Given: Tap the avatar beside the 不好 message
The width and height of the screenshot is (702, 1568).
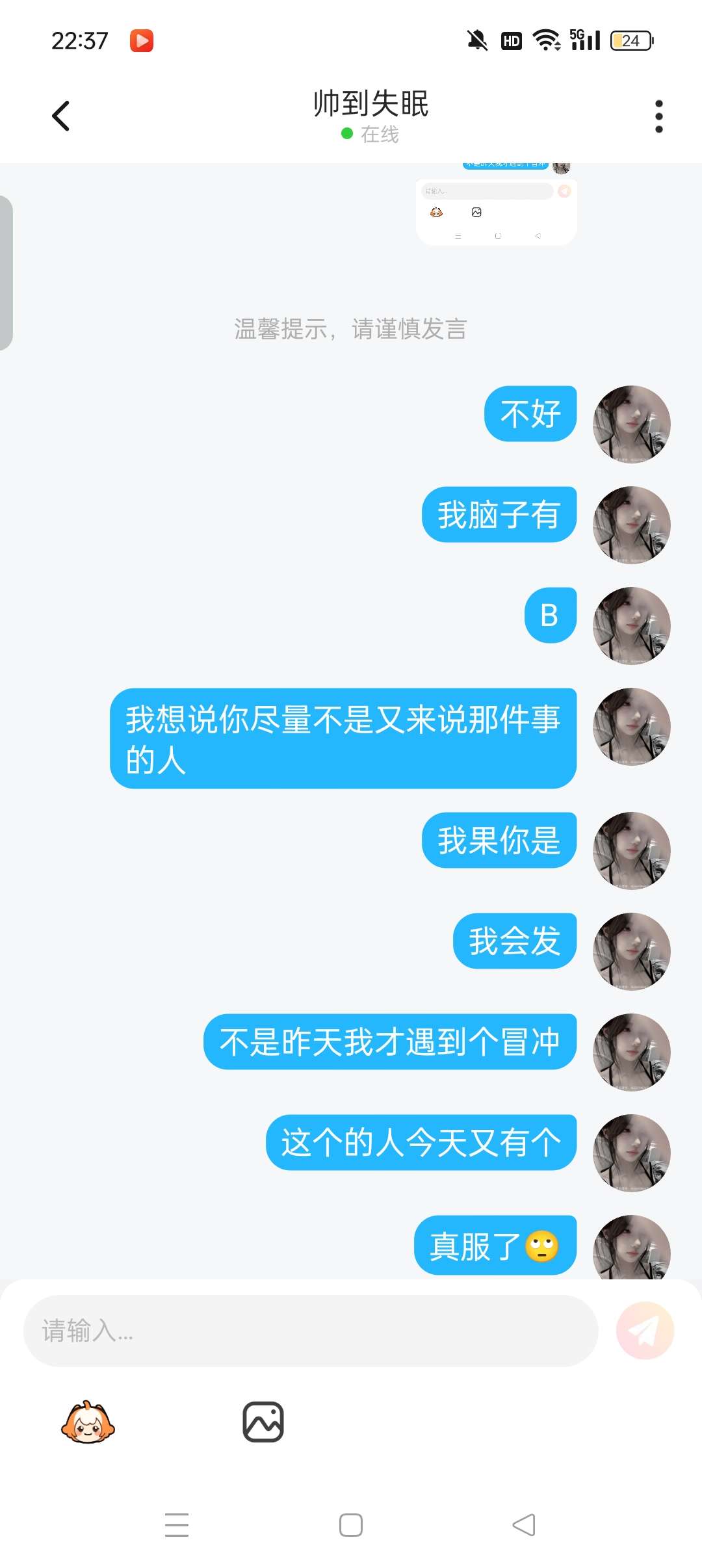Looking at the screenshot, I should [631, 424].
